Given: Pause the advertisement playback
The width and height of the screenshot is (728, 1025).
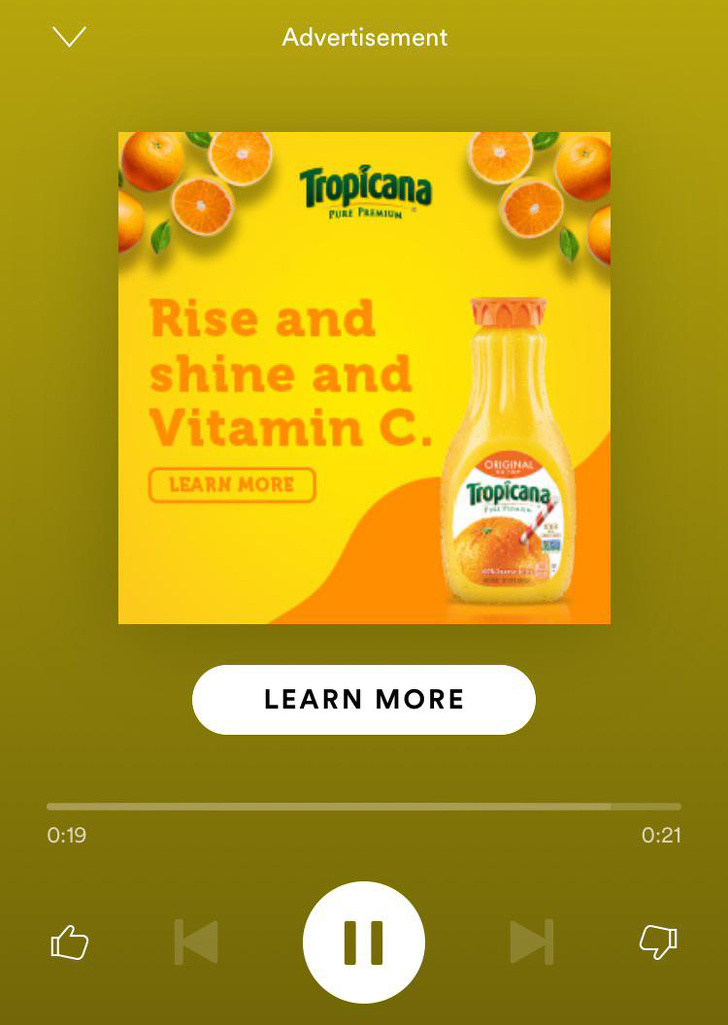Looking at the screenshot, I should tap(364, 942).
